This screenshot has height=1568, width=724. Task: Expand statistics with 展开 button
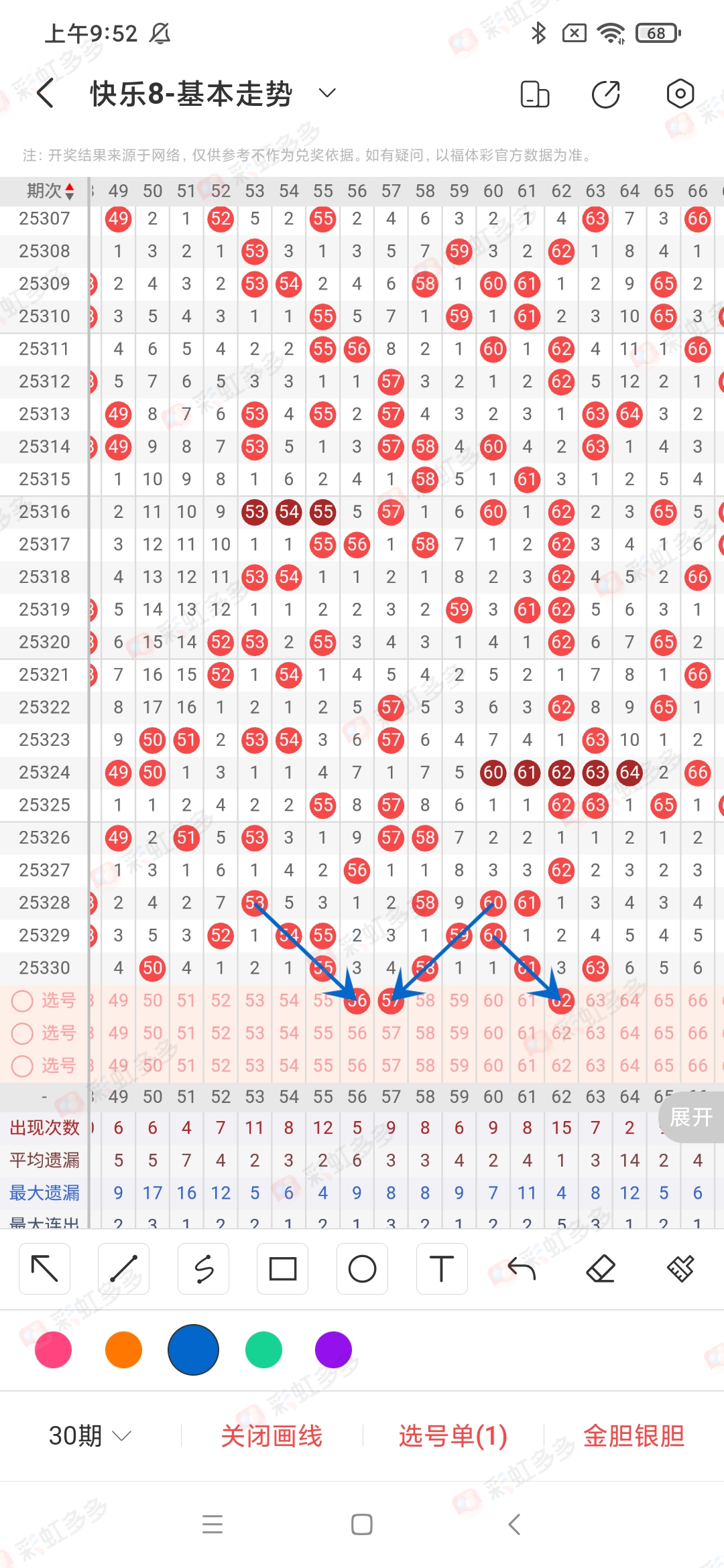click(691, 1117)
